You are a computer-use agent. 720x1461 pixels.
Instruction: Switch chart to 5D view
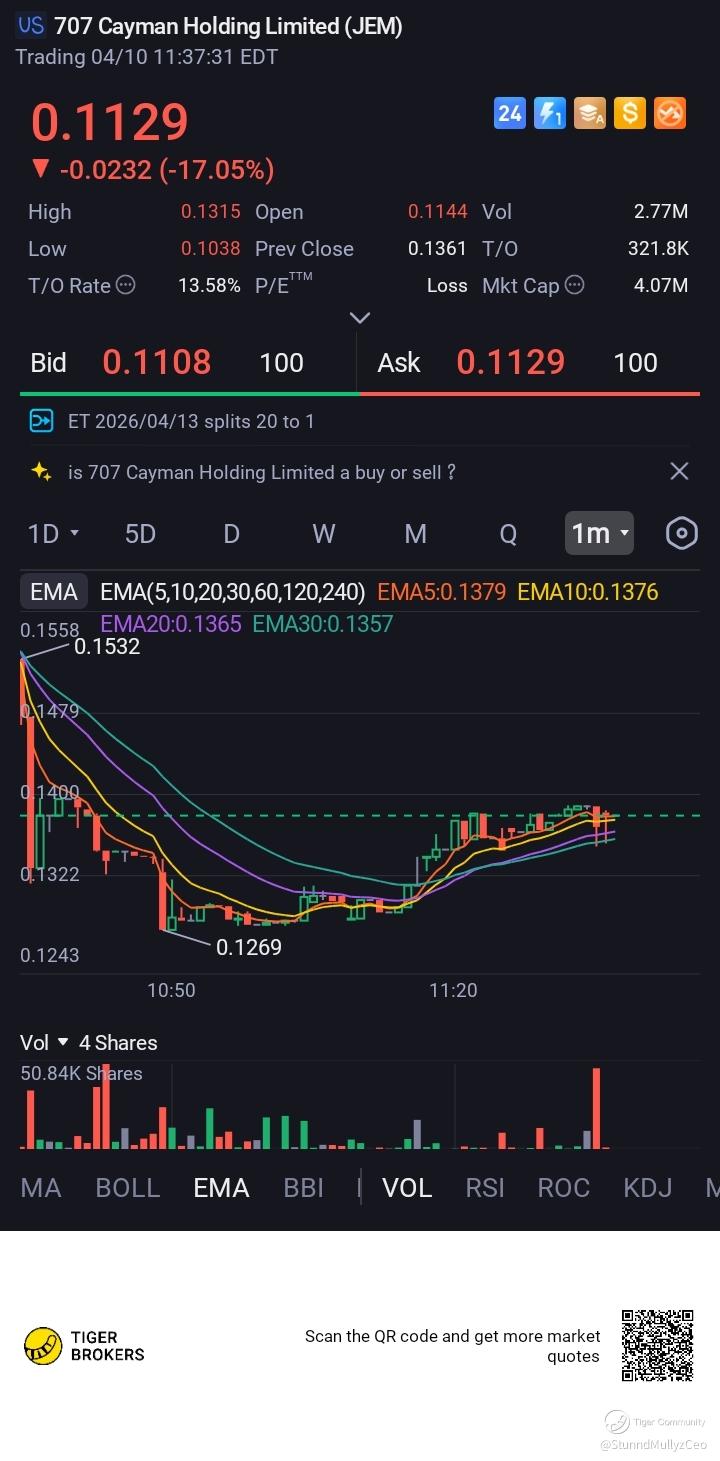coord(140,534)
